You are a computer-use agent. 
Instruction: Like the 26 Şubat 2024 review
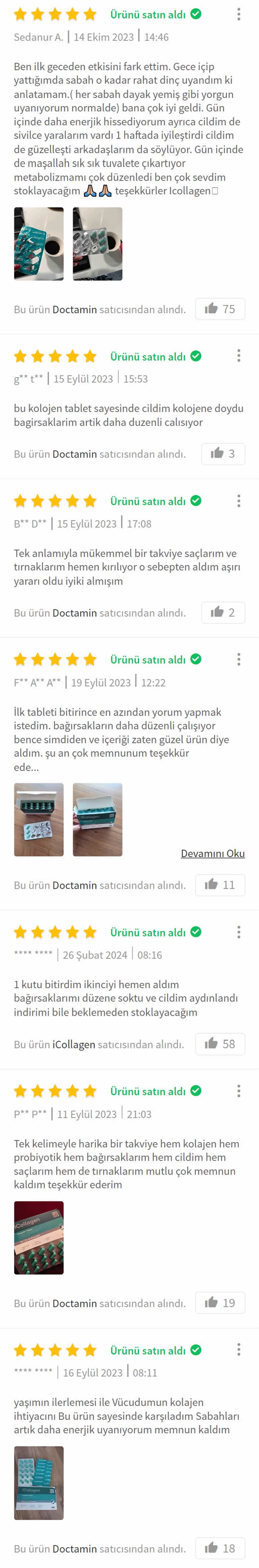click(x=219, y=1043)
